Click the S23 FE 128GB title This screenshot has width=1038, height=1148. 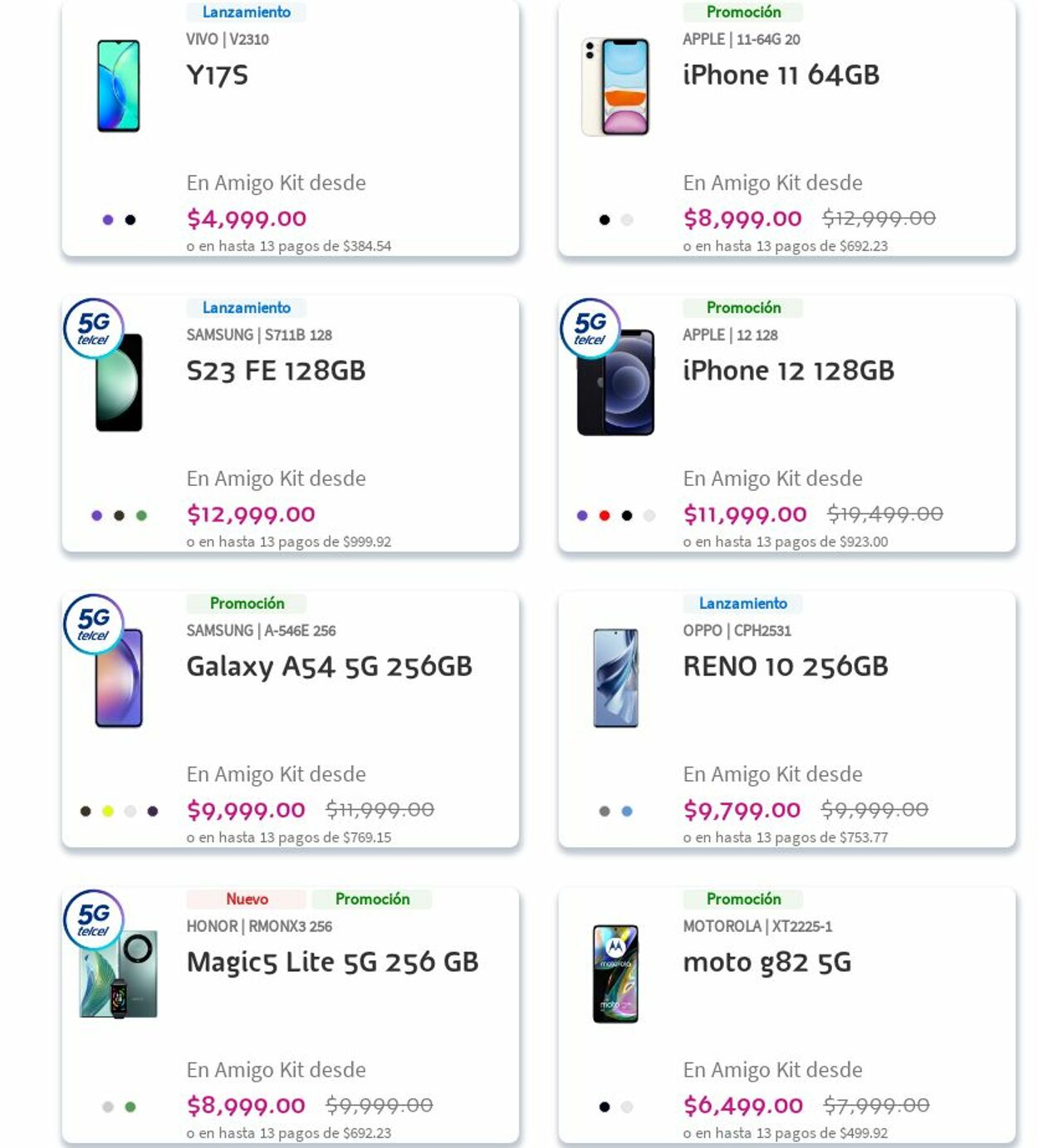click(277, 371)
